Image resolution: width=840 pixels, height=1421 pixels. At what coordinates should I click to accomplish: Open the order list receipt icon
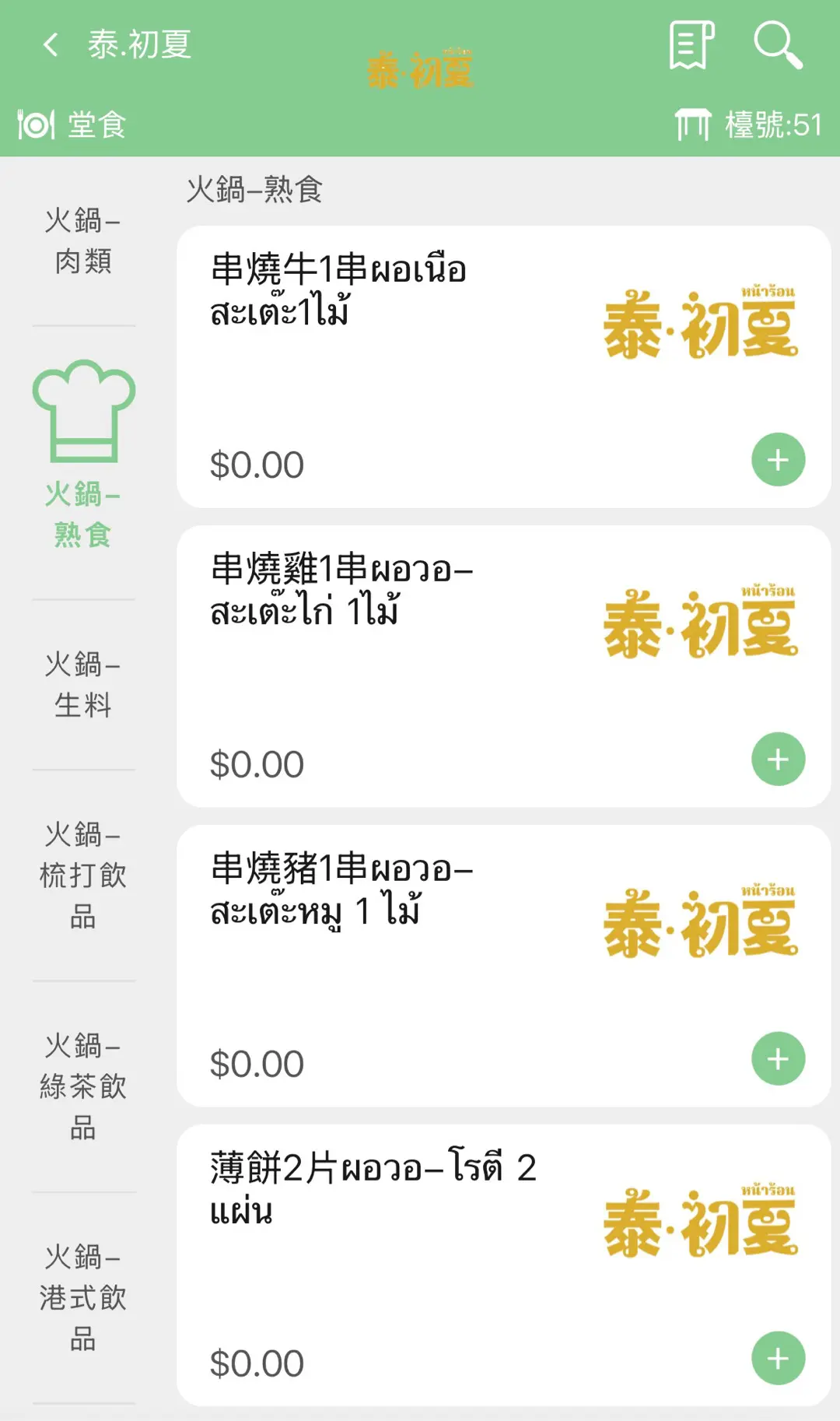(691, 45)
